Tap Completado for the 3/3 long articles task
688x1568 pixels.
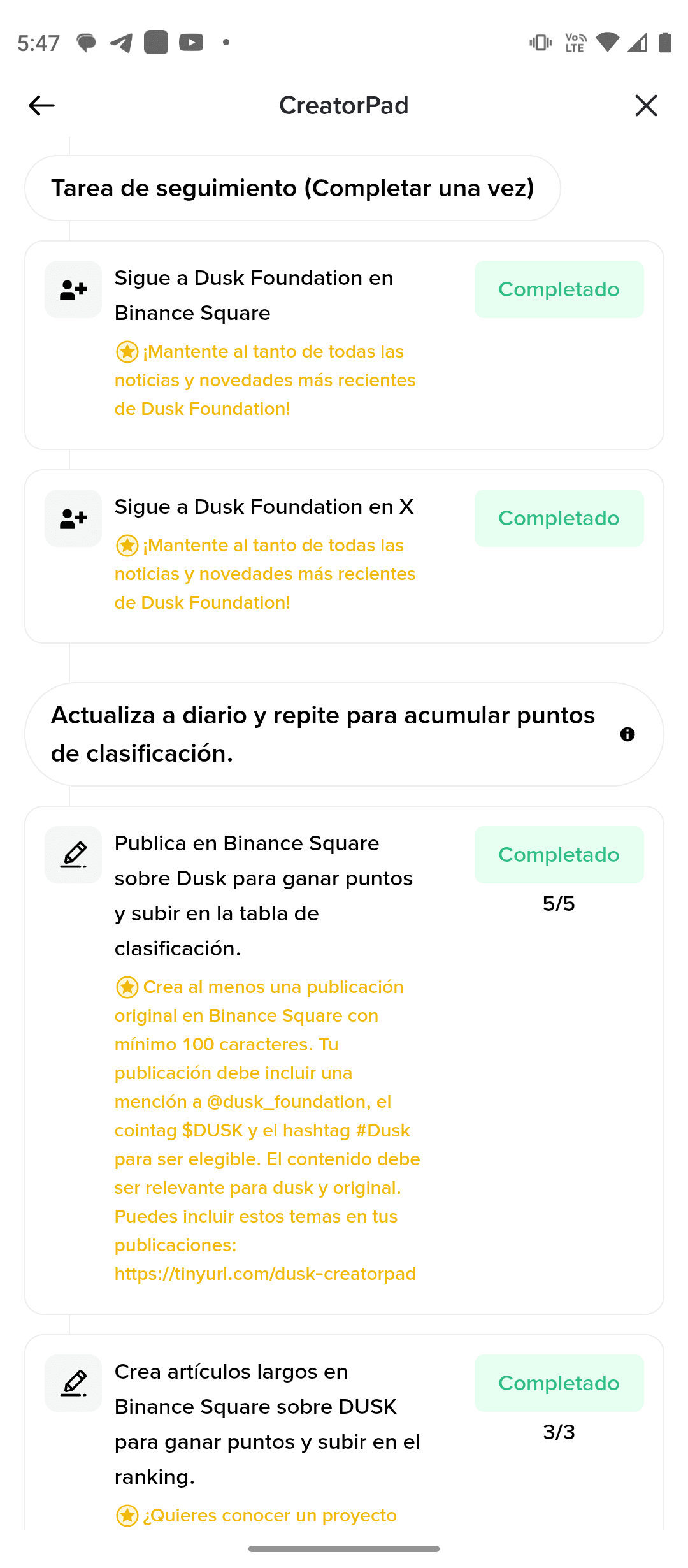click(559, 1383)
